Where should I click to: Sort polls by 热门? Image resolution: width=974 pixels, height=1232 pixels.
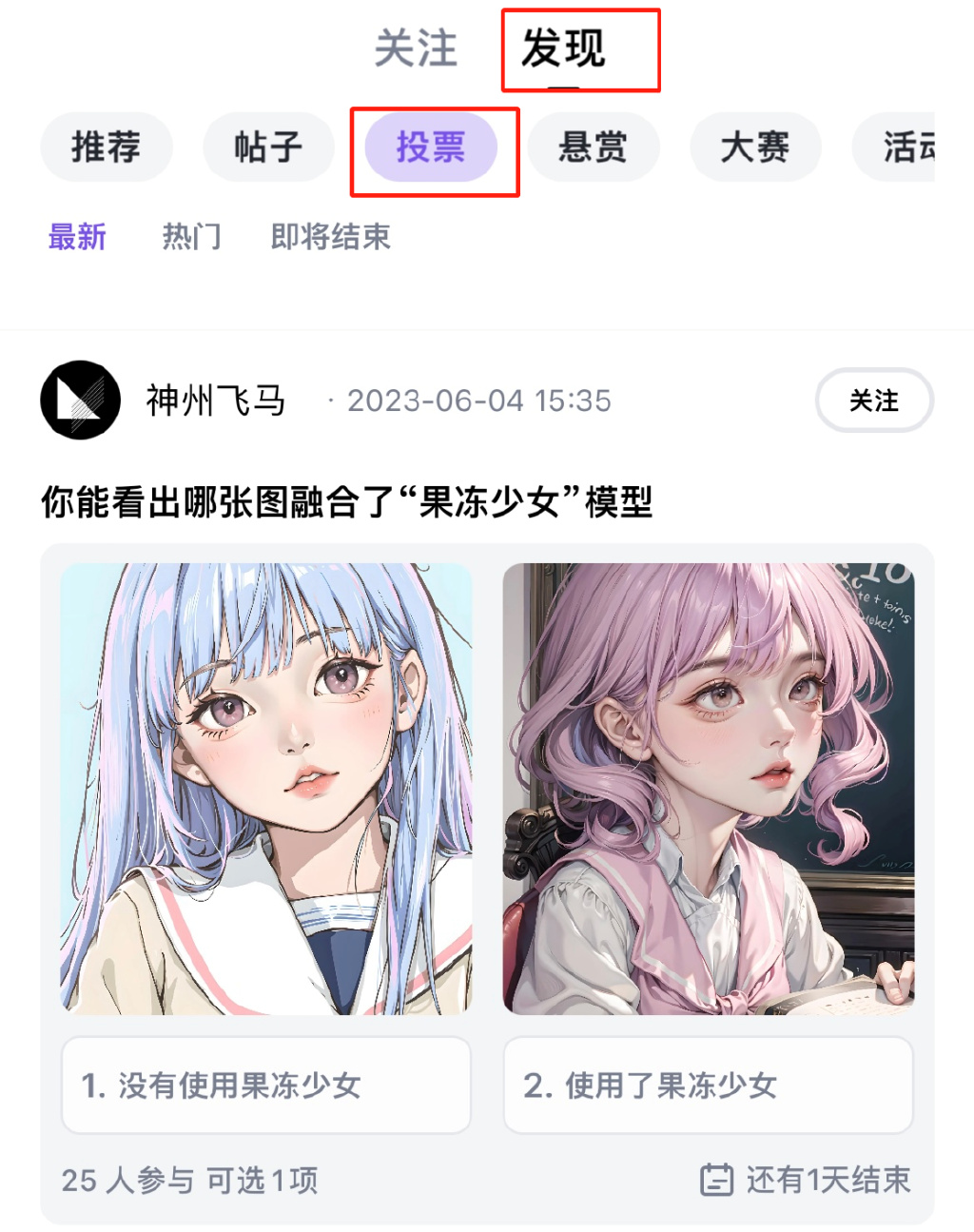191,237
